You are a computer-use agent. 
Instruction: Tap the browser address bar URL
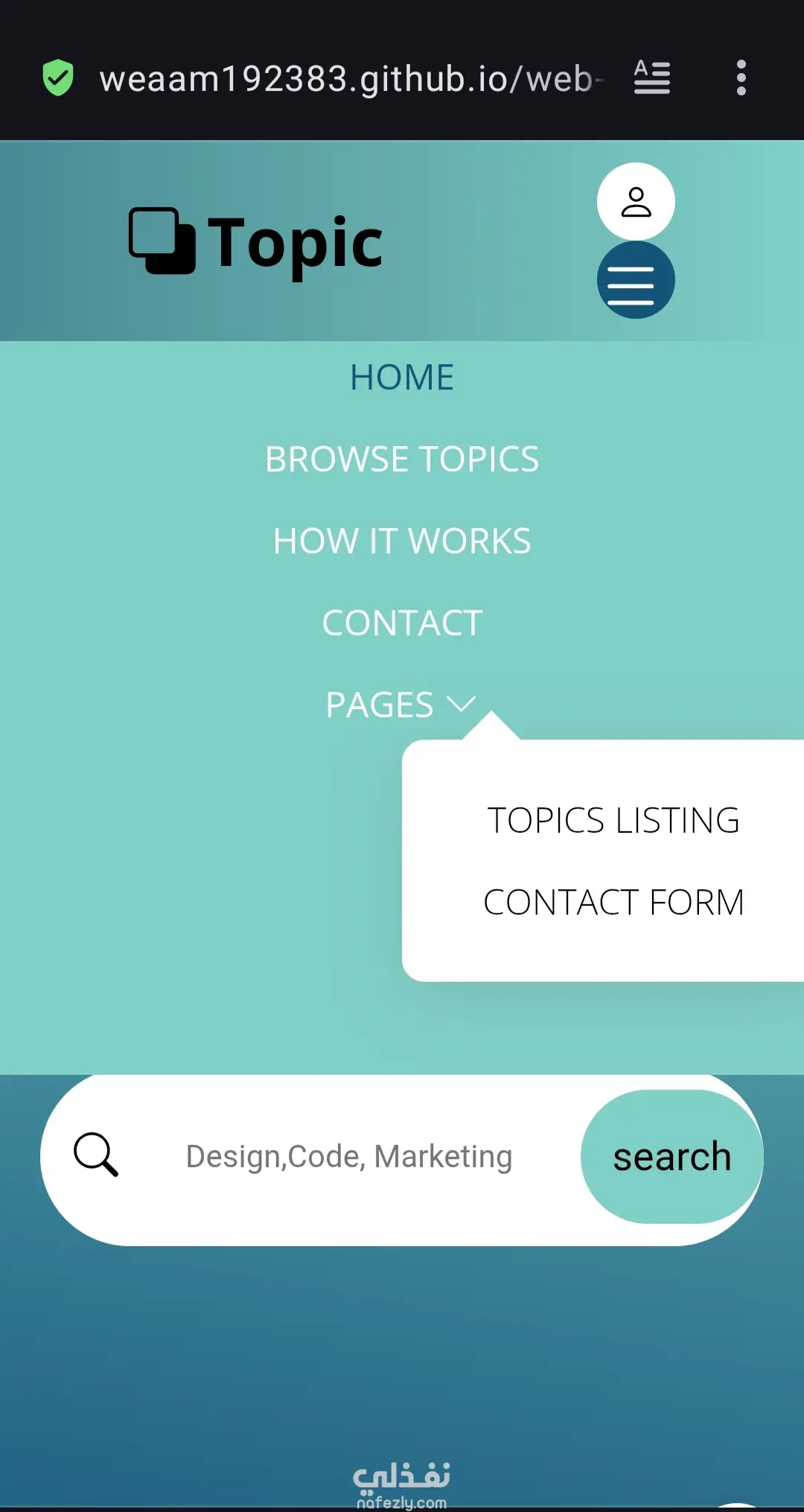point(350,78)
